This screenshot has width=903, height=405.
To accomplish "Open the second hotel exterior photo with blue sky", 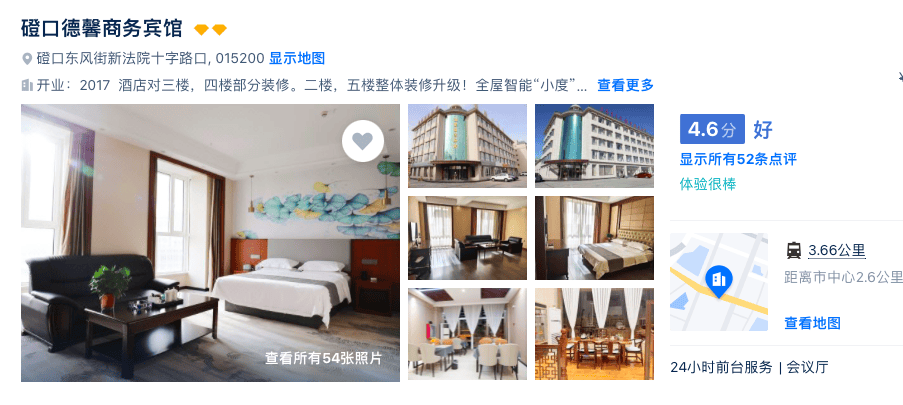I will point(594,145).
